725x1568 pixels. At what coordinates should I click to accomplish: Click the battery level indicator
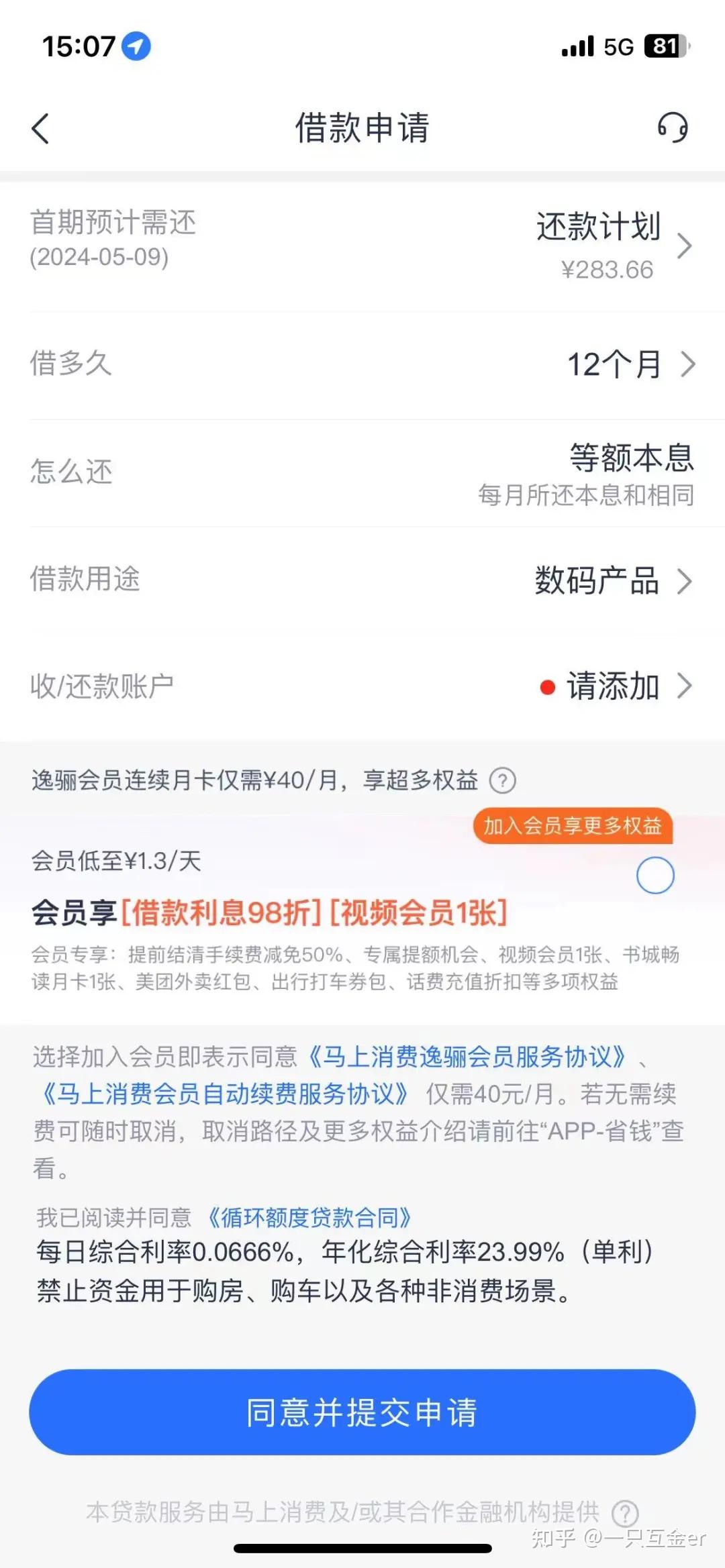pyautogui.click(x=665, y=46)
